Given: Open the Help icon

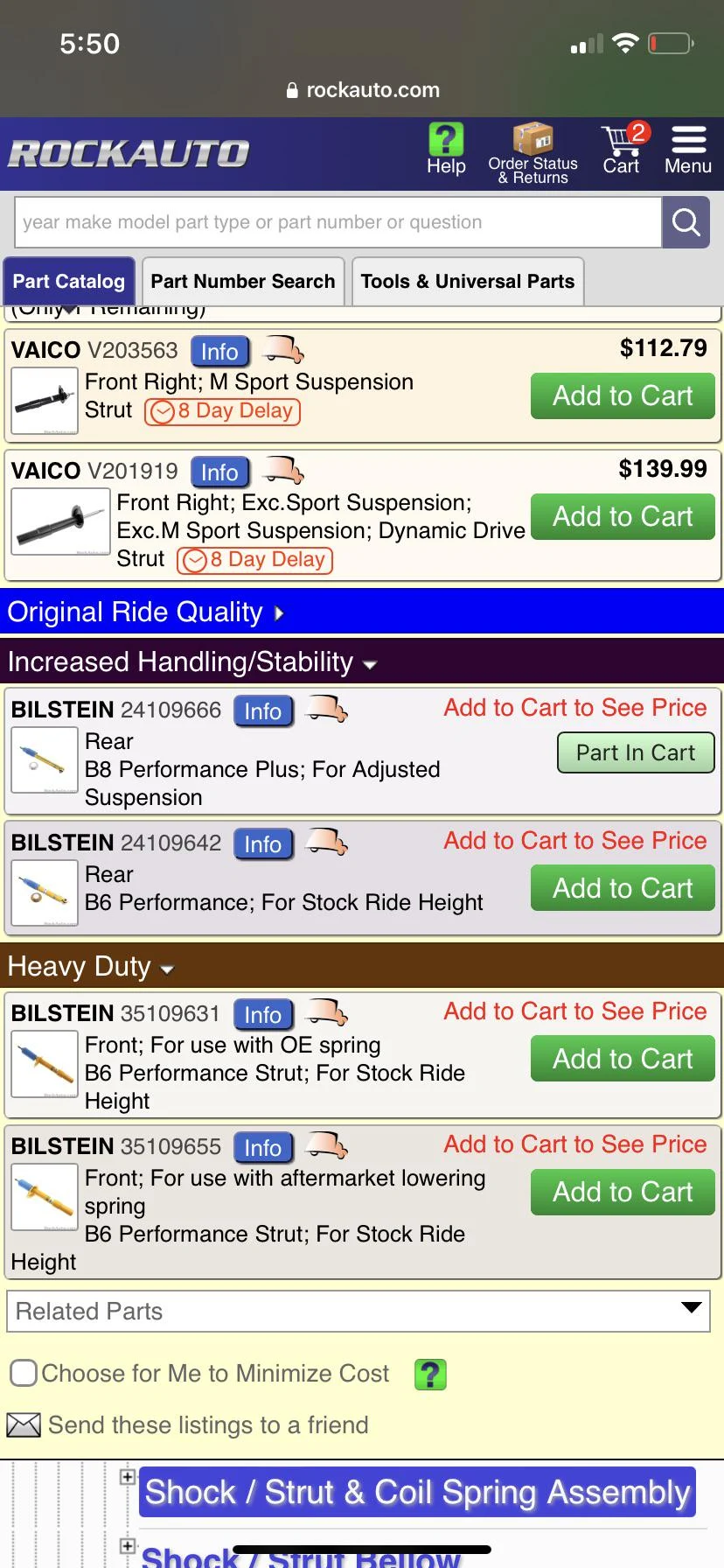Looking at the screenshot, I should click(445, 149).
